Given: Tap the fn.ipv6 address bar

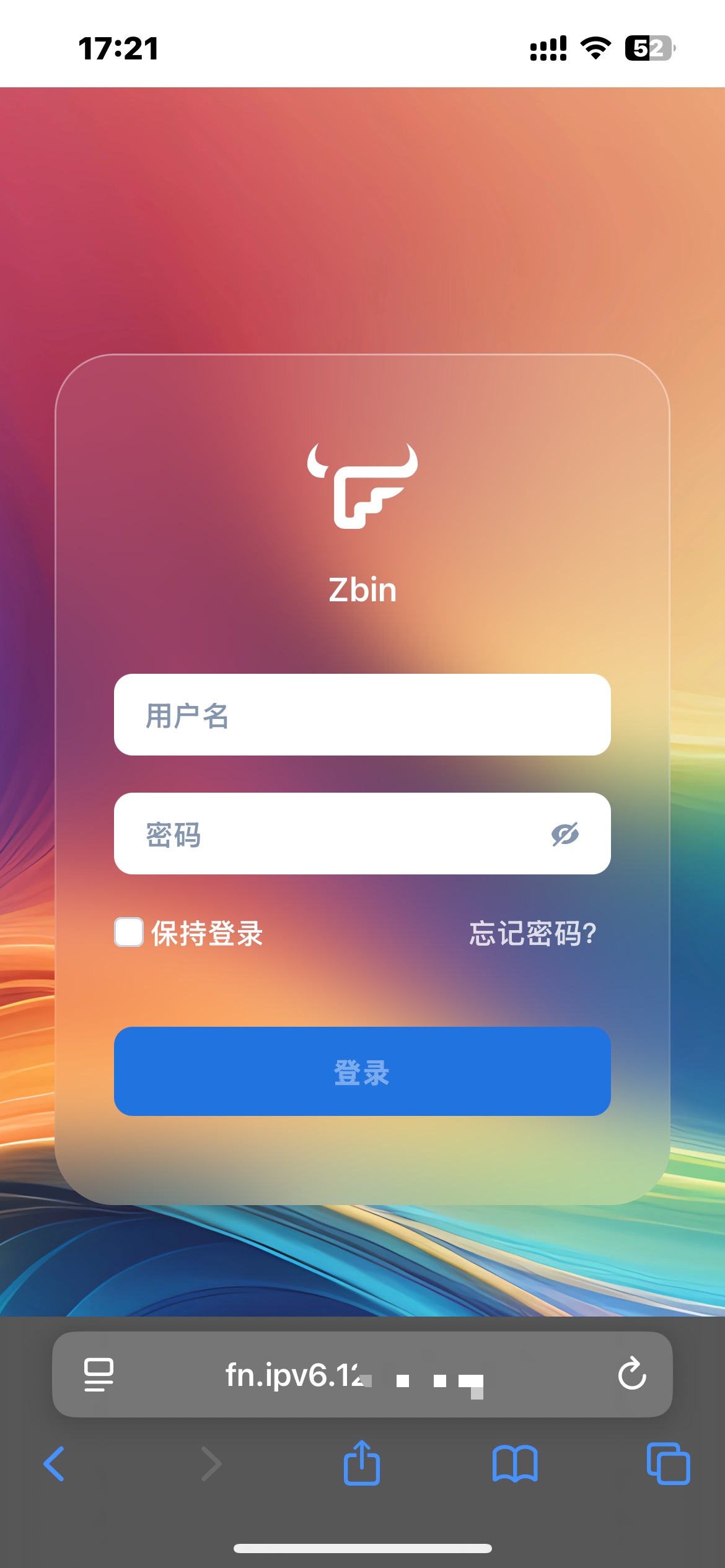Looking at the screenshot, I should tap(353, 1375).
